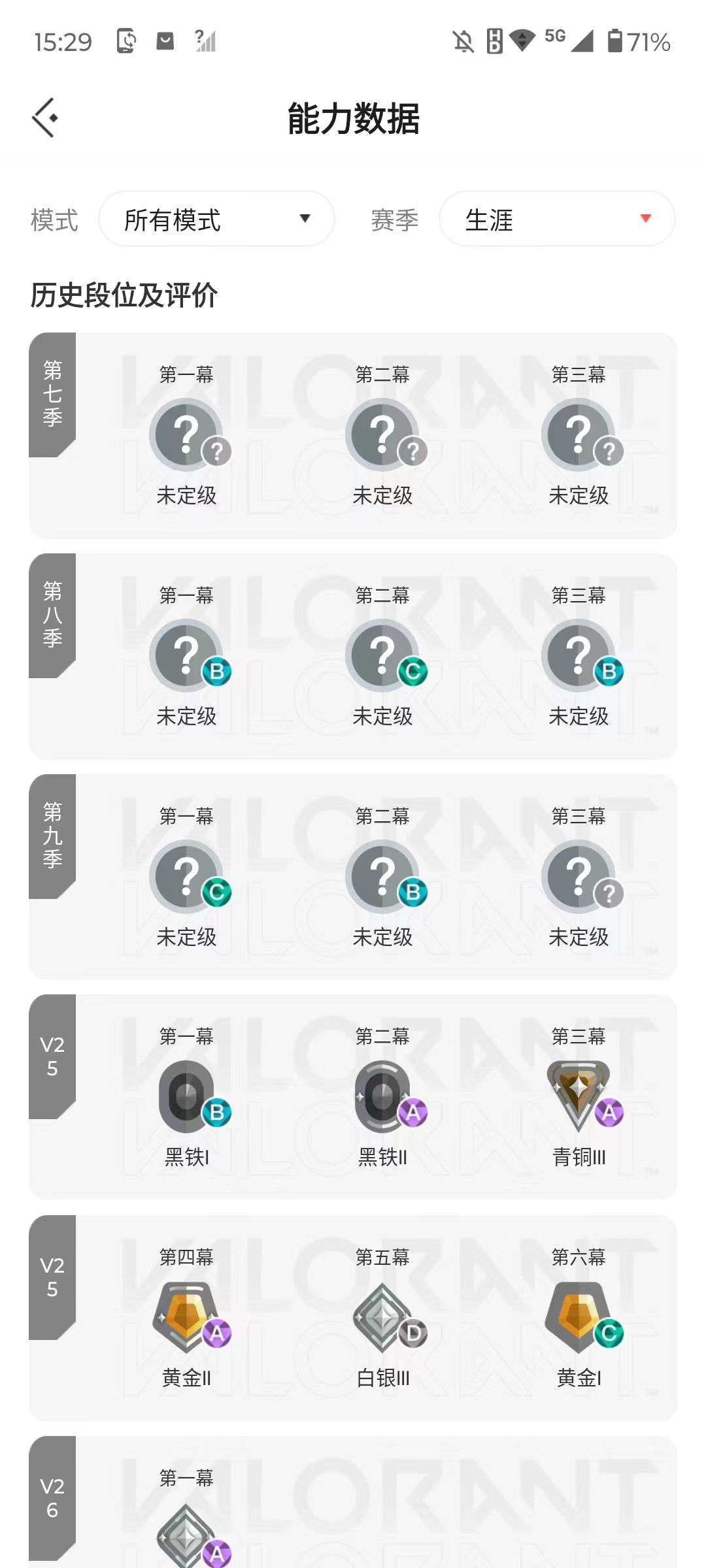Click the 5G network status icon

pos(553,39)
